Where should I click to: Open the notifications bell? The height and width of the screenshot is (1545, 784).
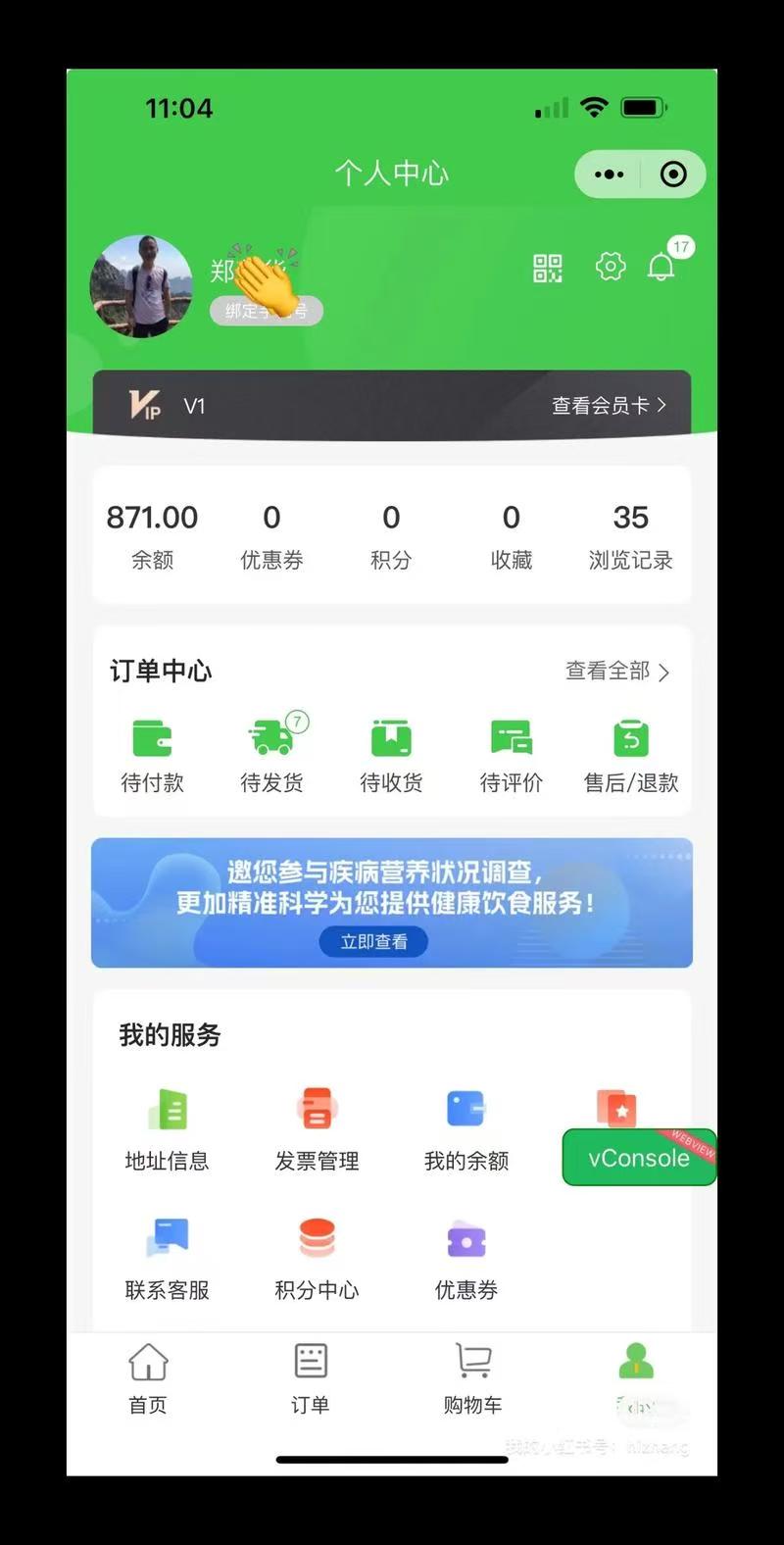coord(661,267)
